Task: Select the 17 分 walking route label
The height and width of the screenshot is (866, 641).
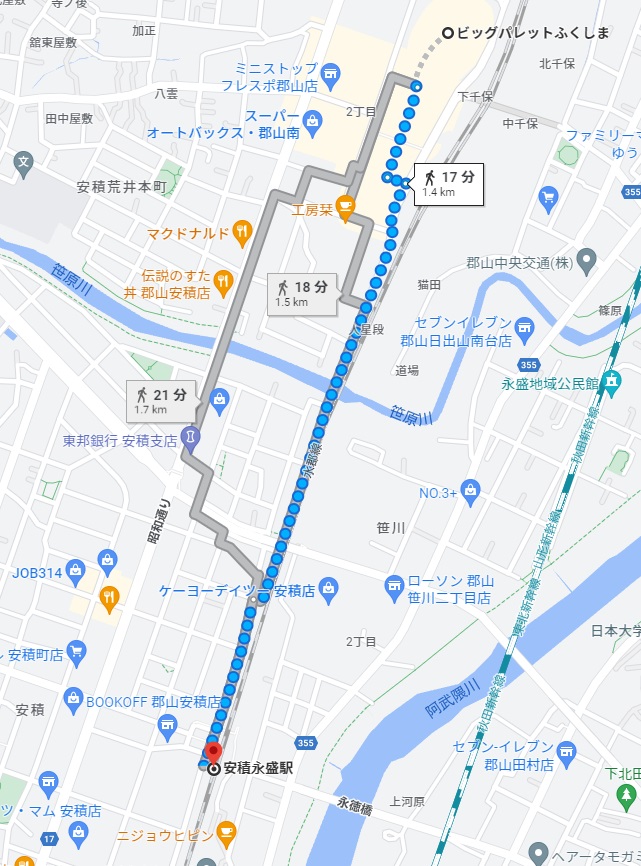Action: click(449, 183)
